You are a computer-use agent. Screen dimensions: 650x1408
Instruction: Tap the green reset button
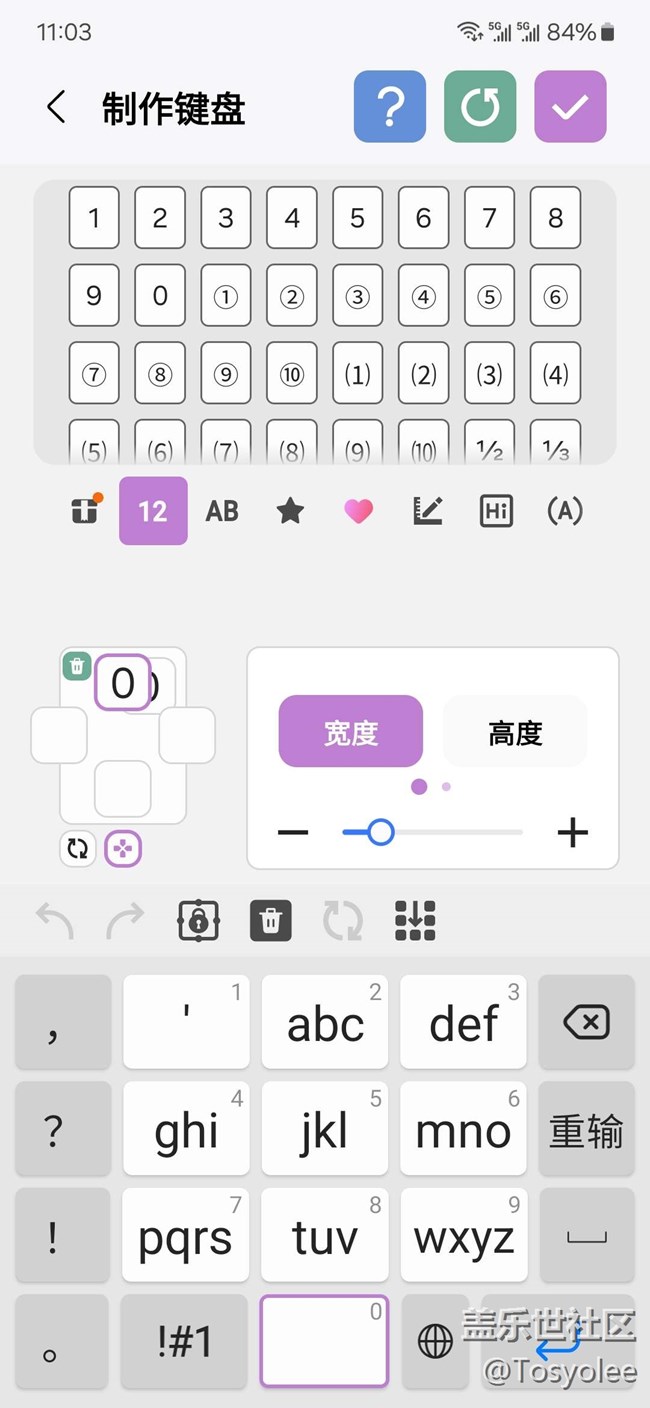click(x=480, y=107)
